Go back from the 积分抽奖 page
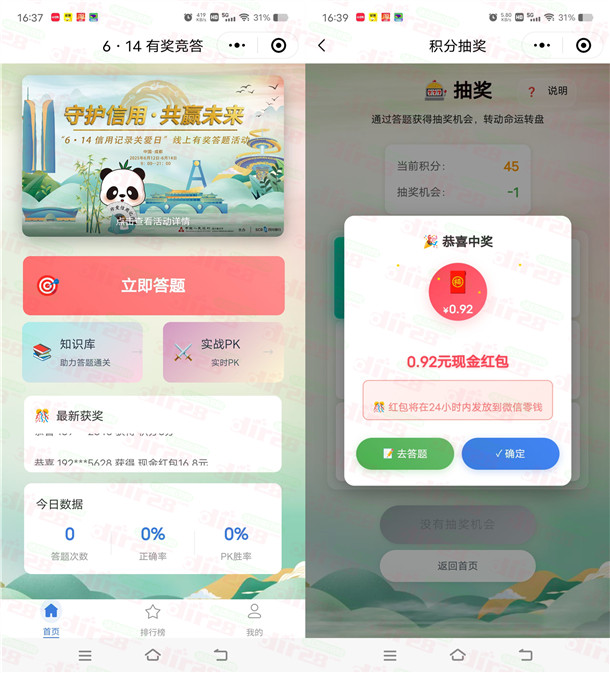Image resolution: width=610 pixels, height=673 pixels. [321, 45]
